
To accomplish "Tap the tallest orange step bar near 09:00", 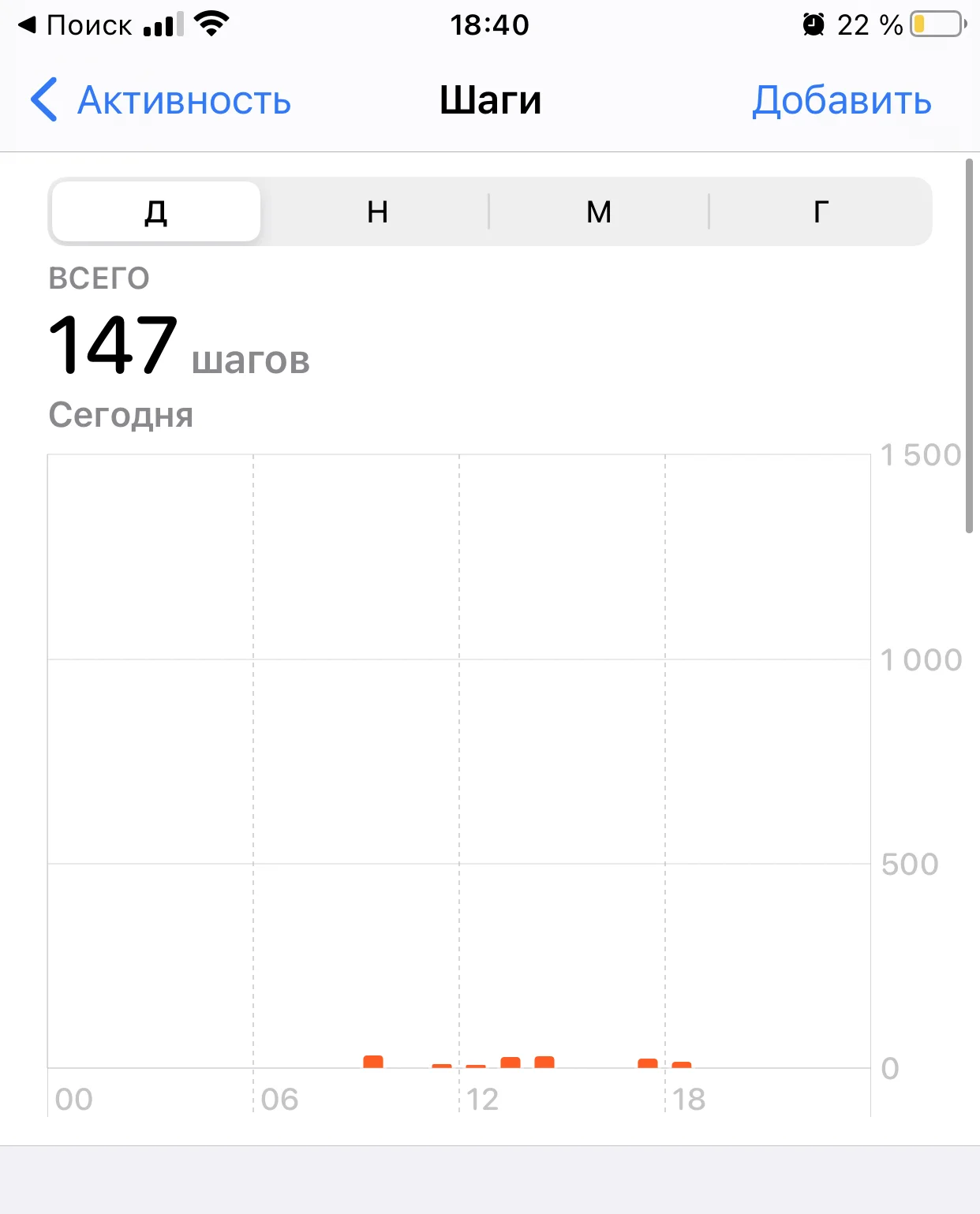I will point(374,1062).
